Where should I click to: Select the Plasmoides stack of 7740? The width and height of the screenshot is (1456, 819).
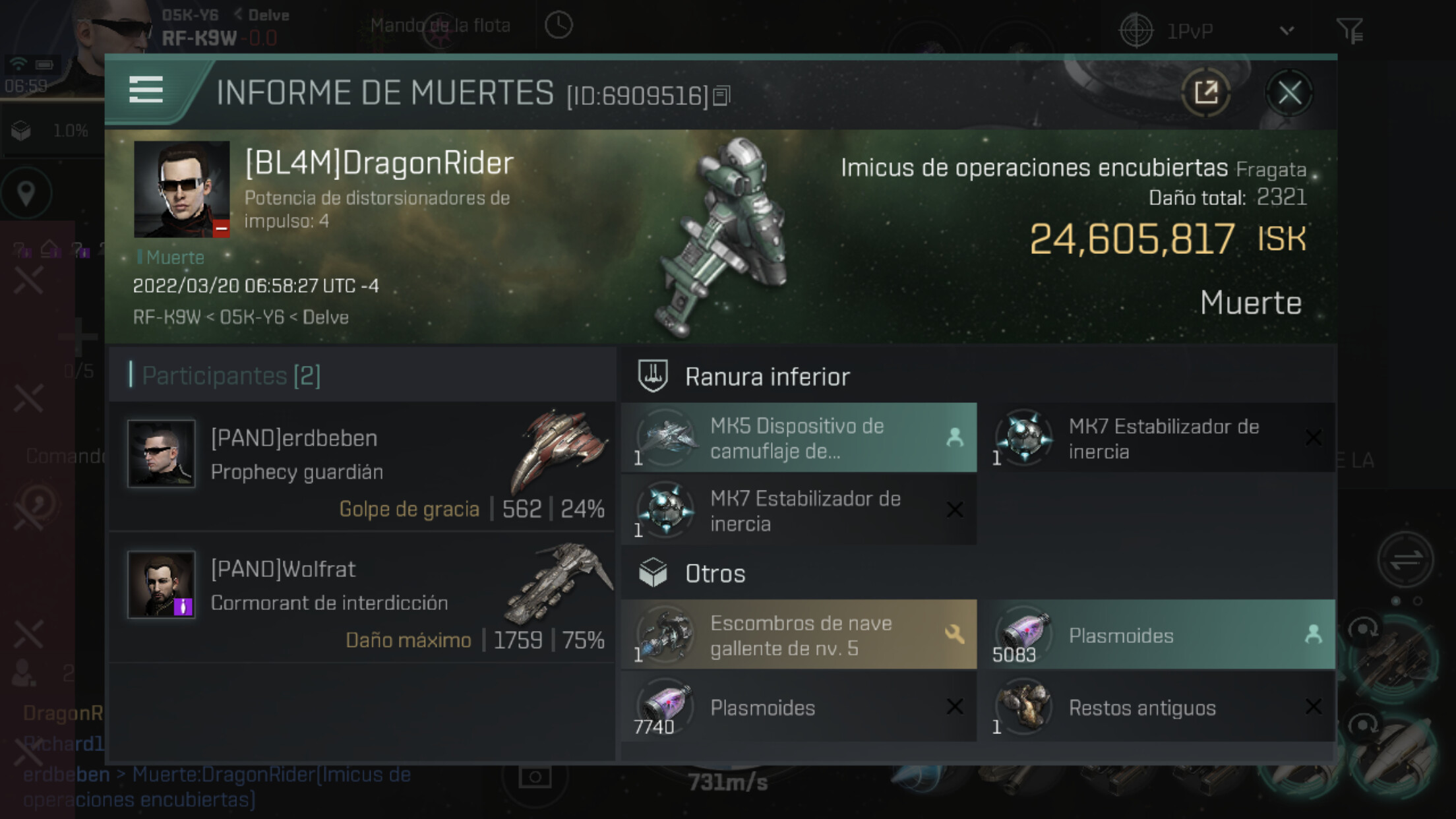[x=799, y=707]
